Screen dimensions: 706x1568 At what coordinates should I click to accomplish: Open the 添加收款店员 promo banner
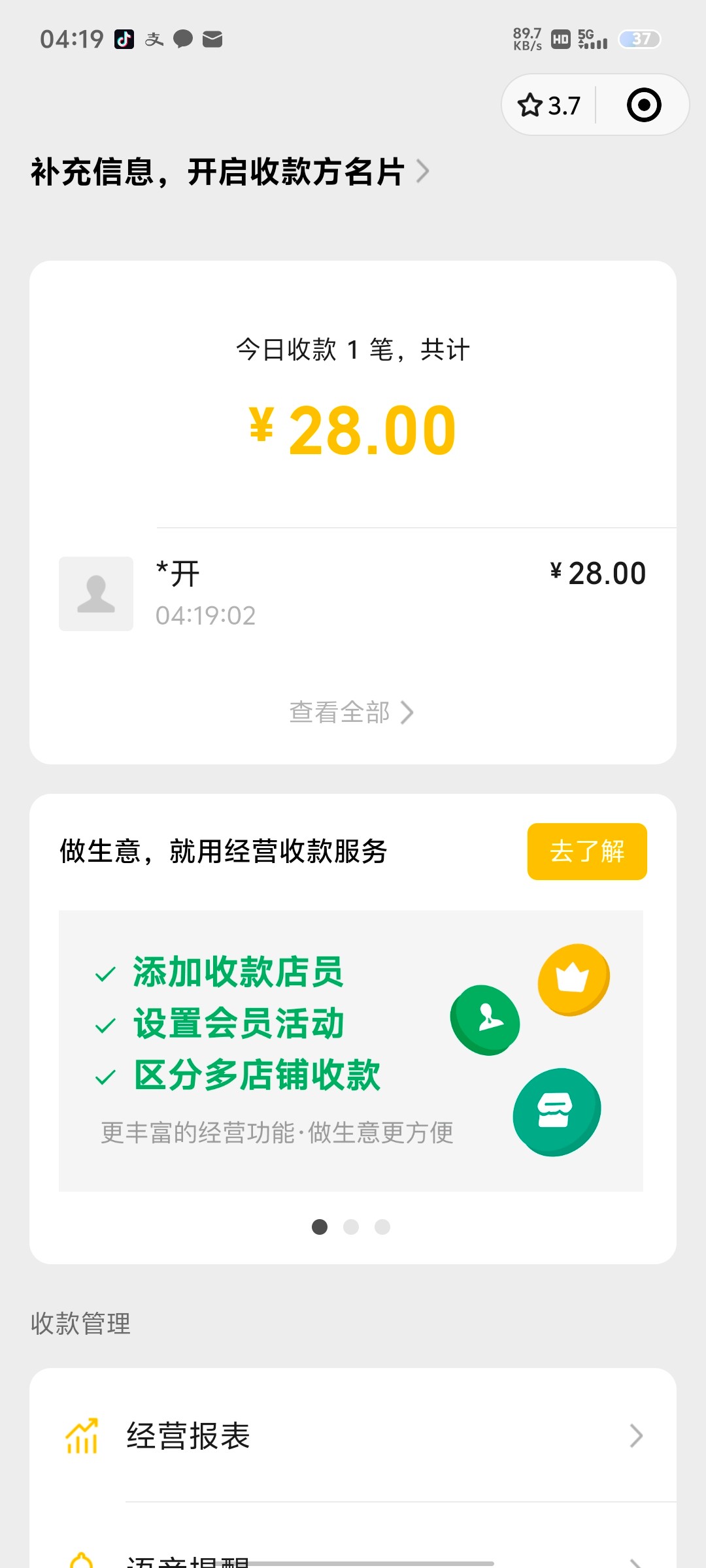point(351,1051)
